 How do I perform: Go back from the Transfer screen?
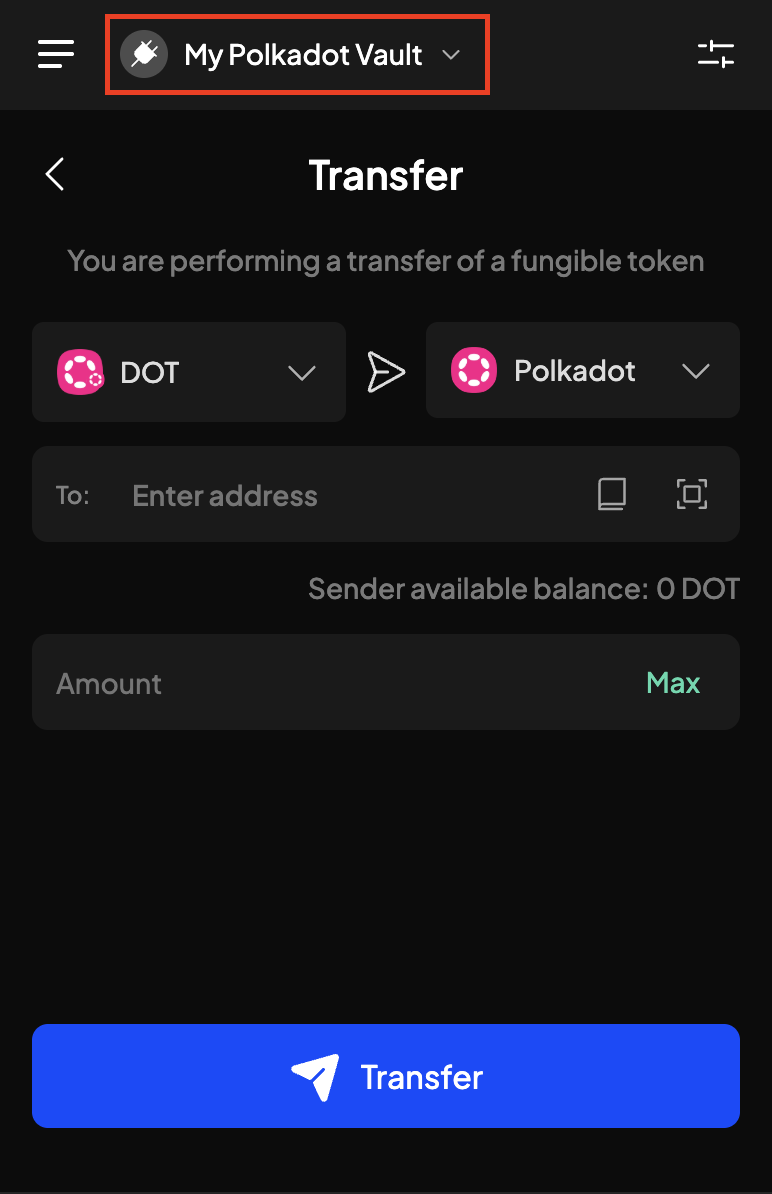(x=55, y=174)
